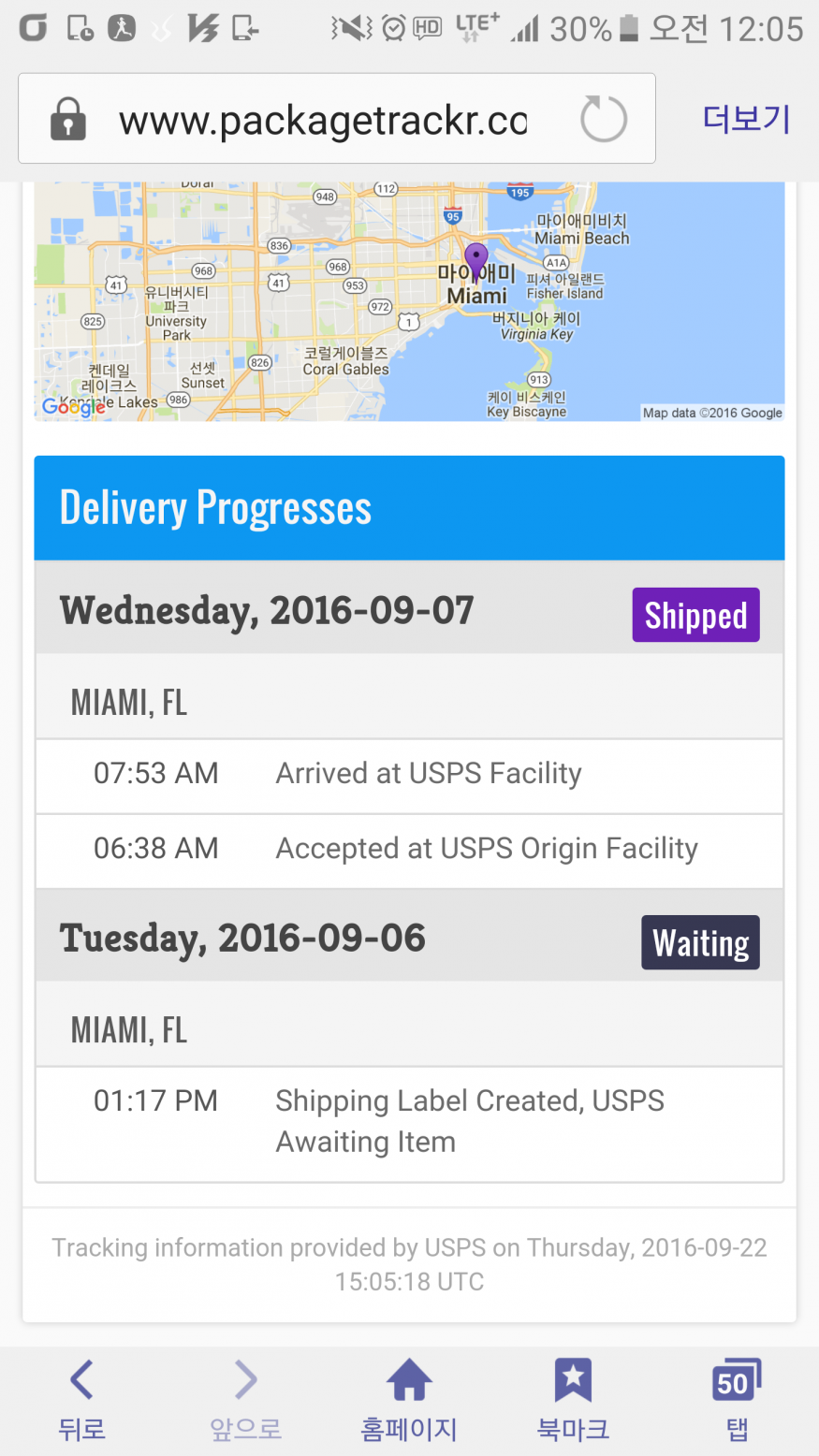Viewport: 819px width, 1456px height.
Task: Tap the purple Miami map pin
Action: [476, 262]
